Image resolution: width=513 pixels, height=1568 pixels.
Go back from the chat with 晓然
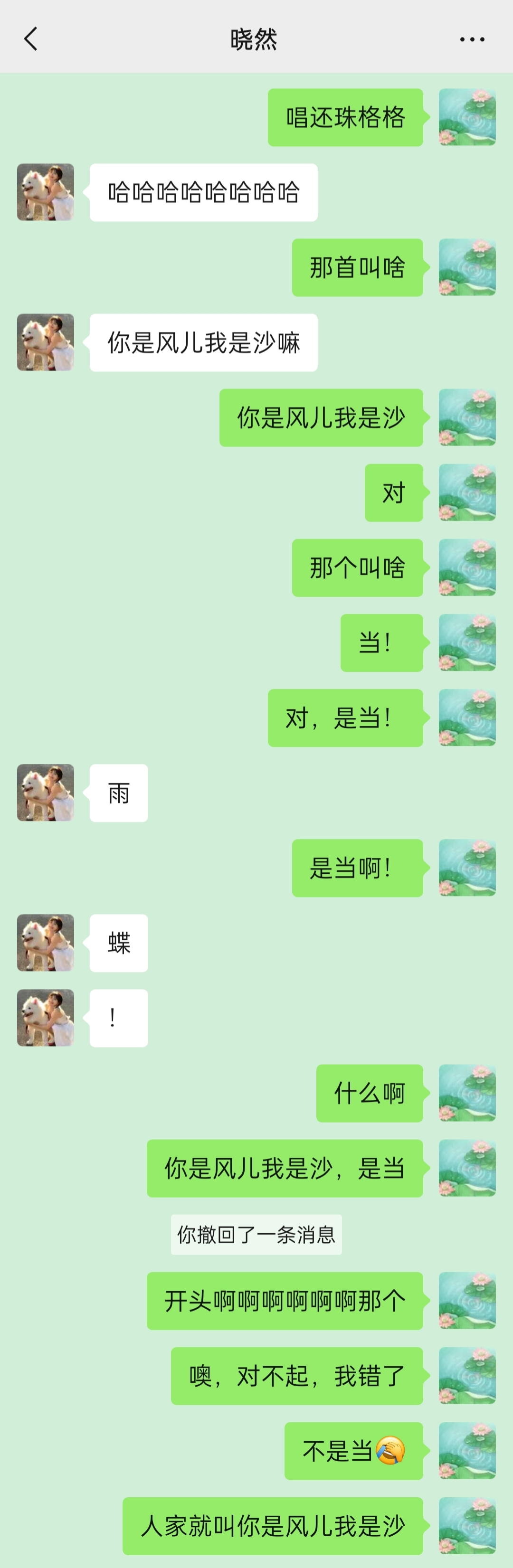tap(30, 39)
